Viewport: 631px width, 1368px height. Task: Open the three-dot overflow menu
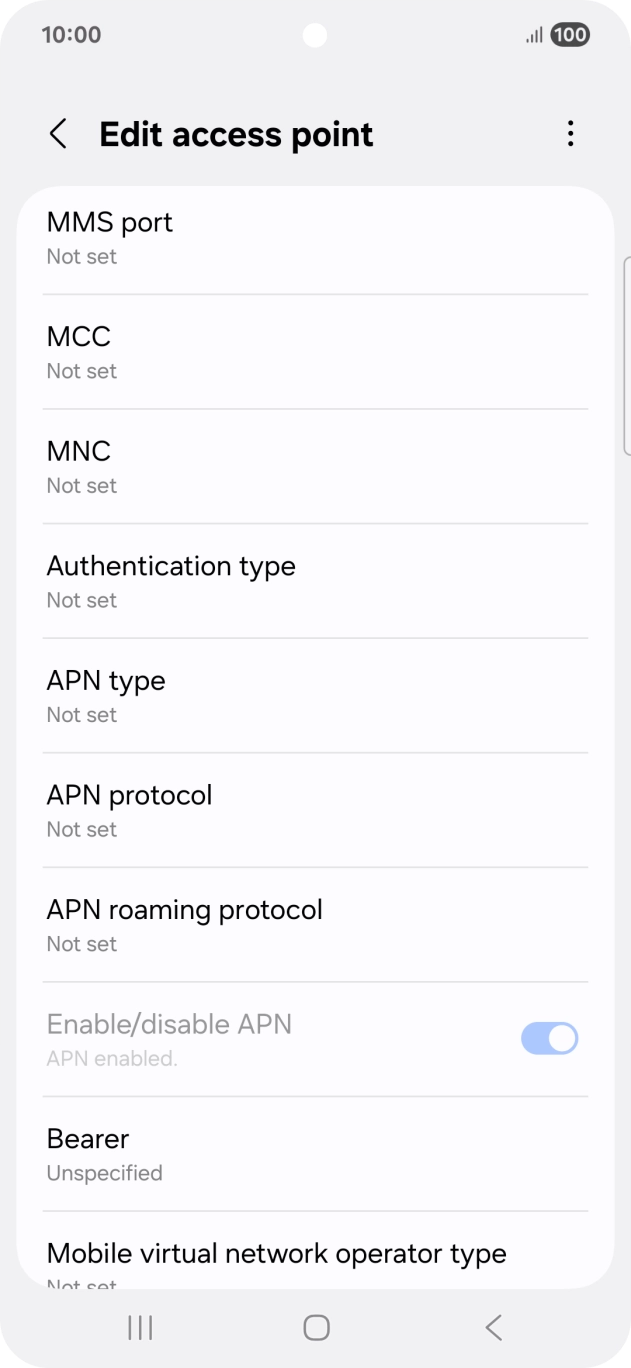[x=570, y=134]
